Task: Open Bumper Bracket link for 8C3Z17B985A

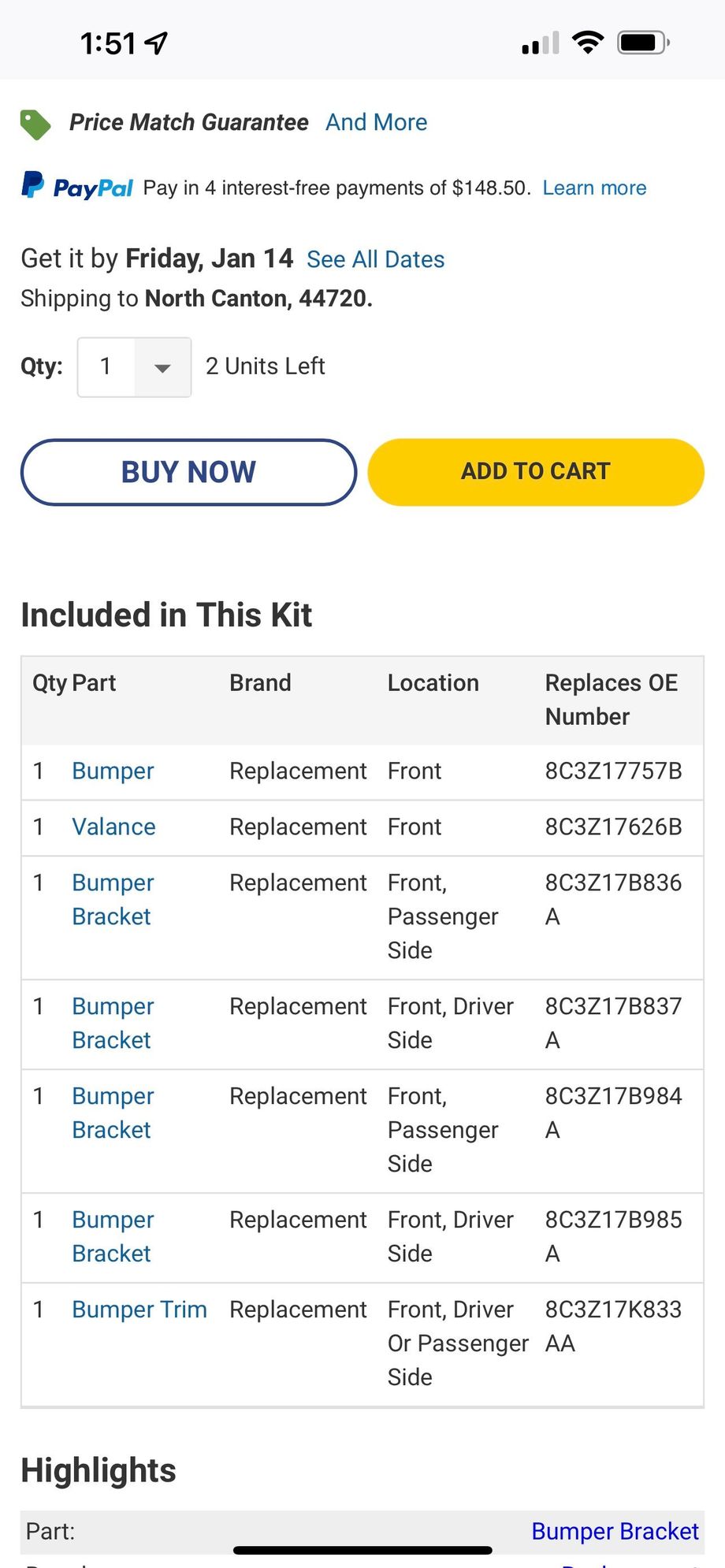Action: 112,1236
